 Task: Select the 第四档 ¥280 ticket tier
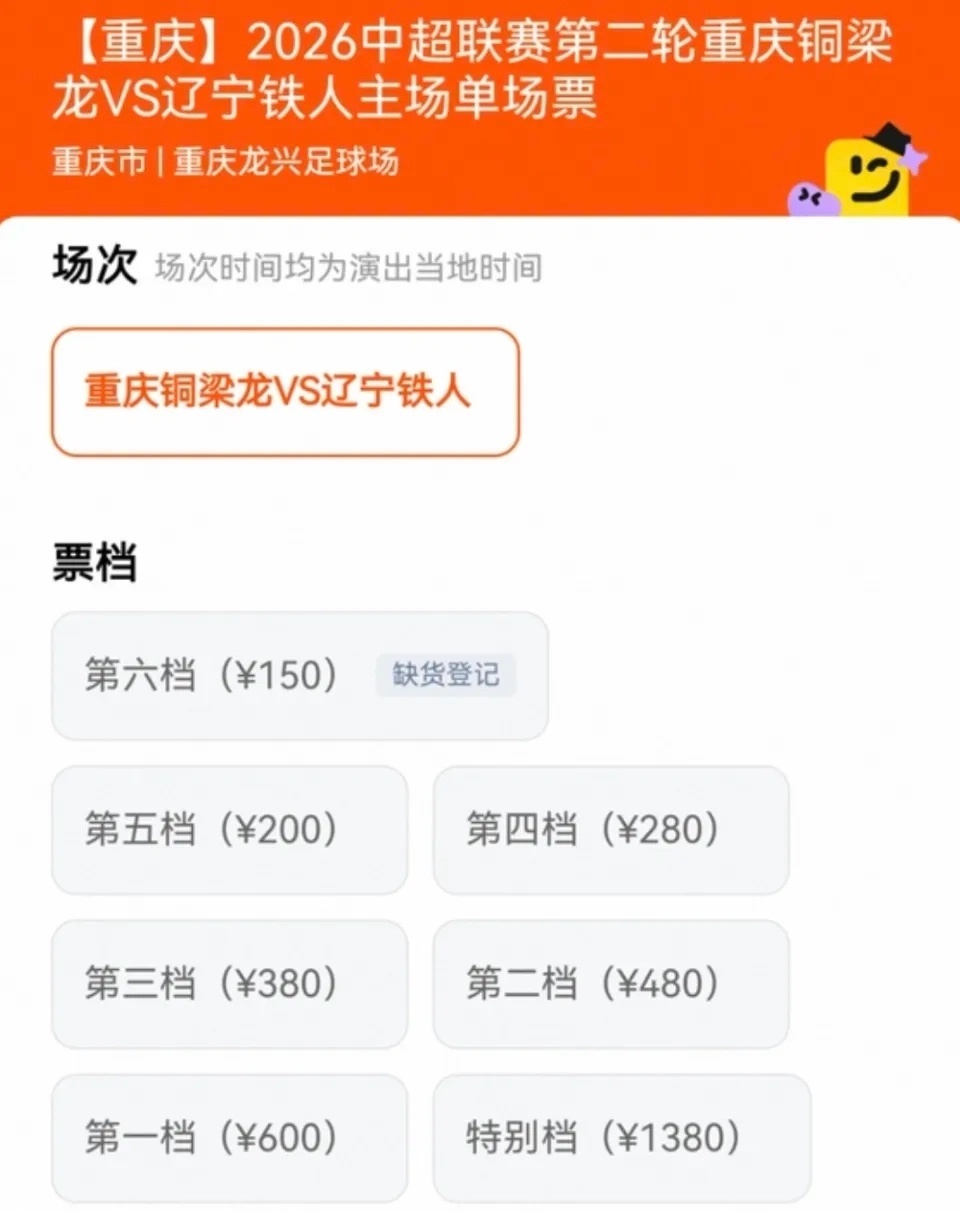(x=610, y=830)
